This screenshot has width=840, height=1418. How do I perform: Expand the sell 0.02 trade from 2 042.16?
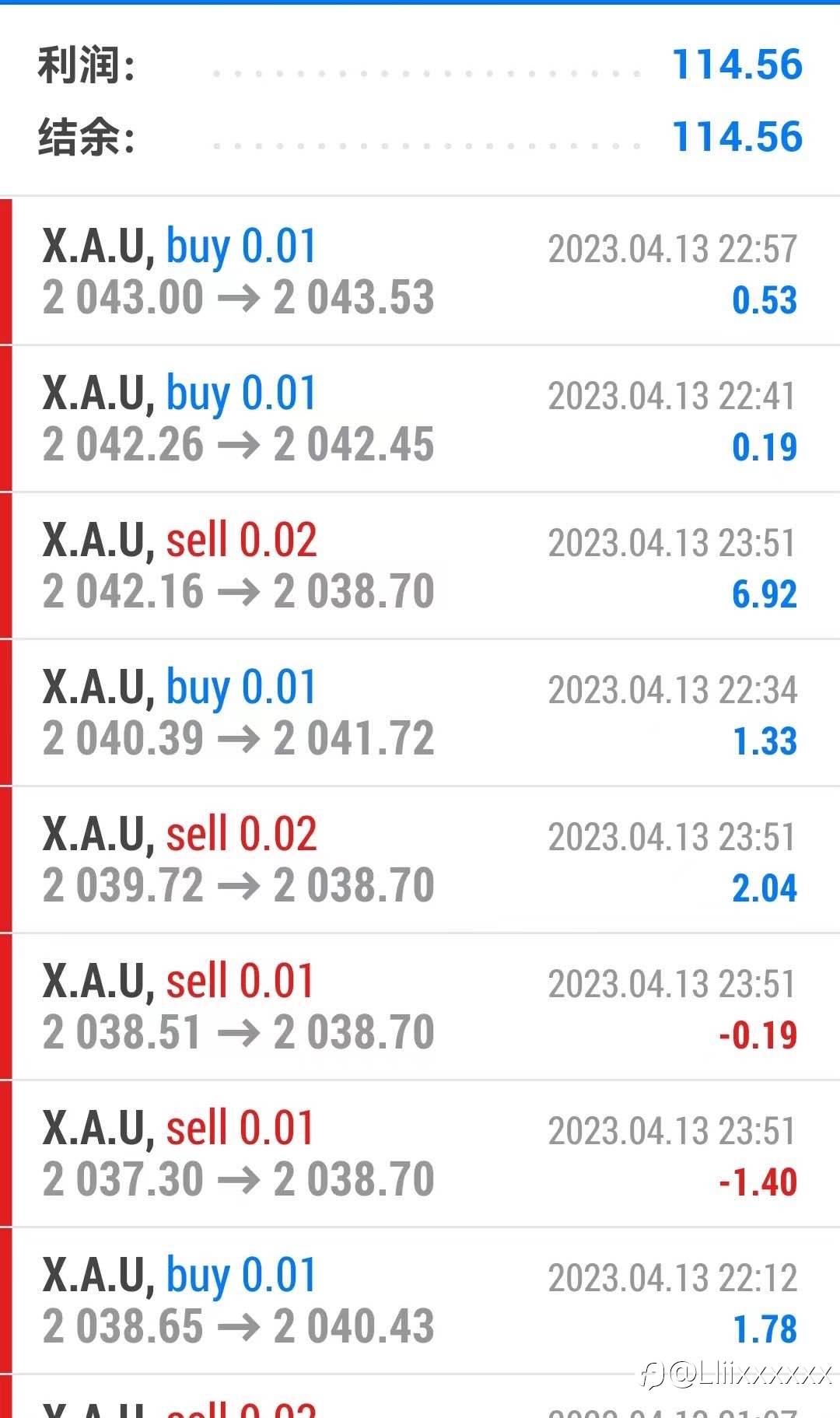[x=420, y=565]
